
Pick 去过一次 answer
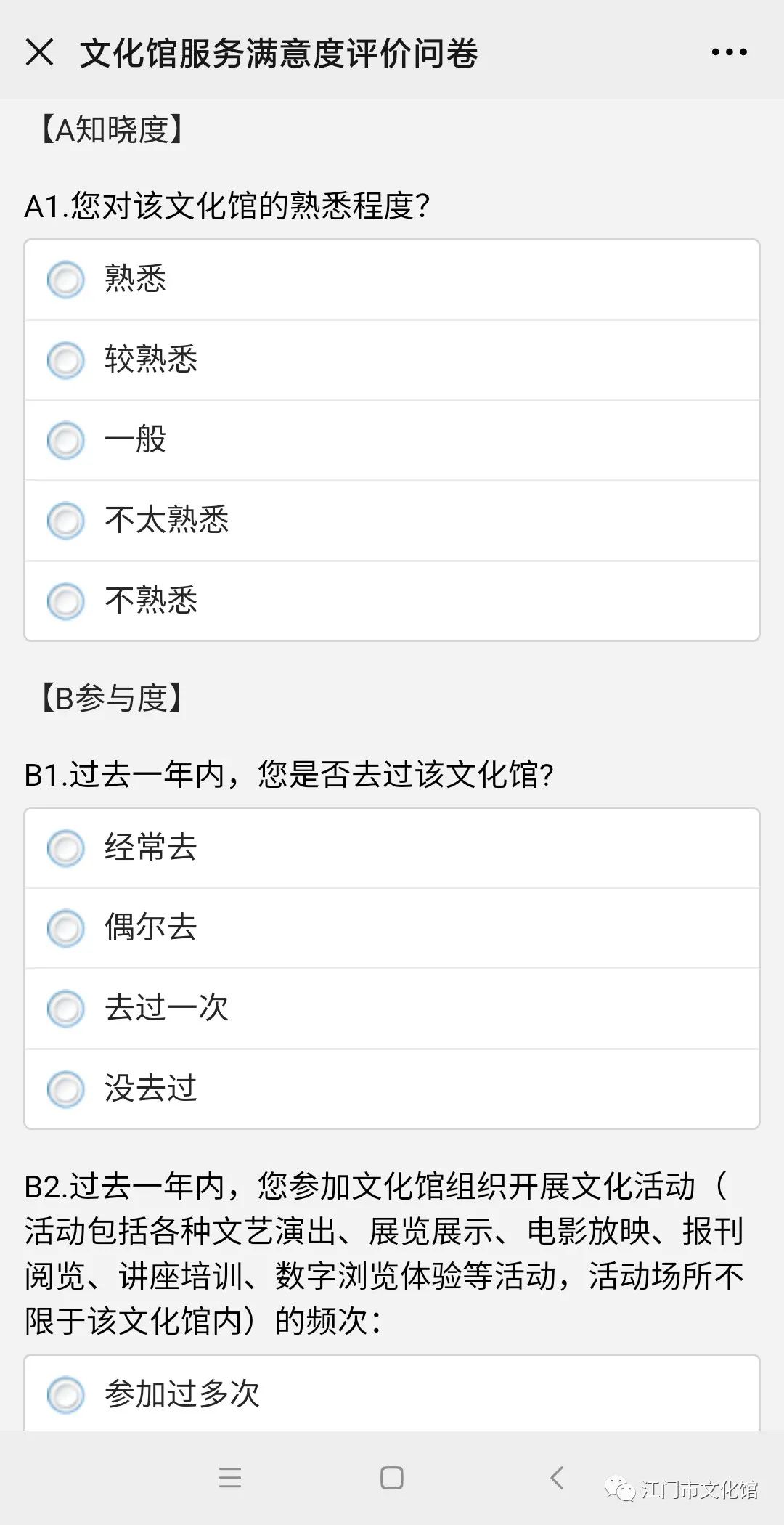392,1009
